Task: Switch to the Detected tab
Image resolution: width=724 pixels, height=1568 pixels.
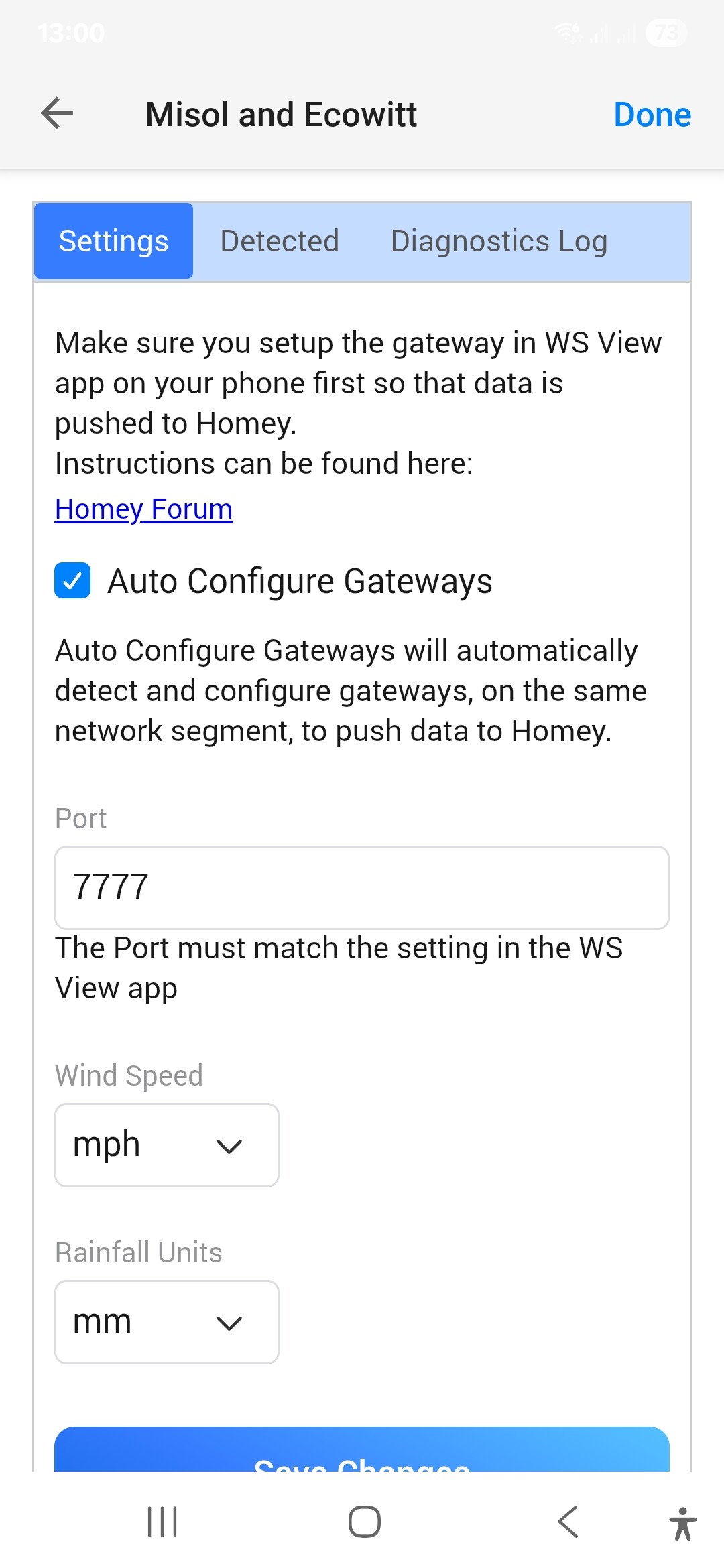Action: pyautogui.click(x=280, y=241)
